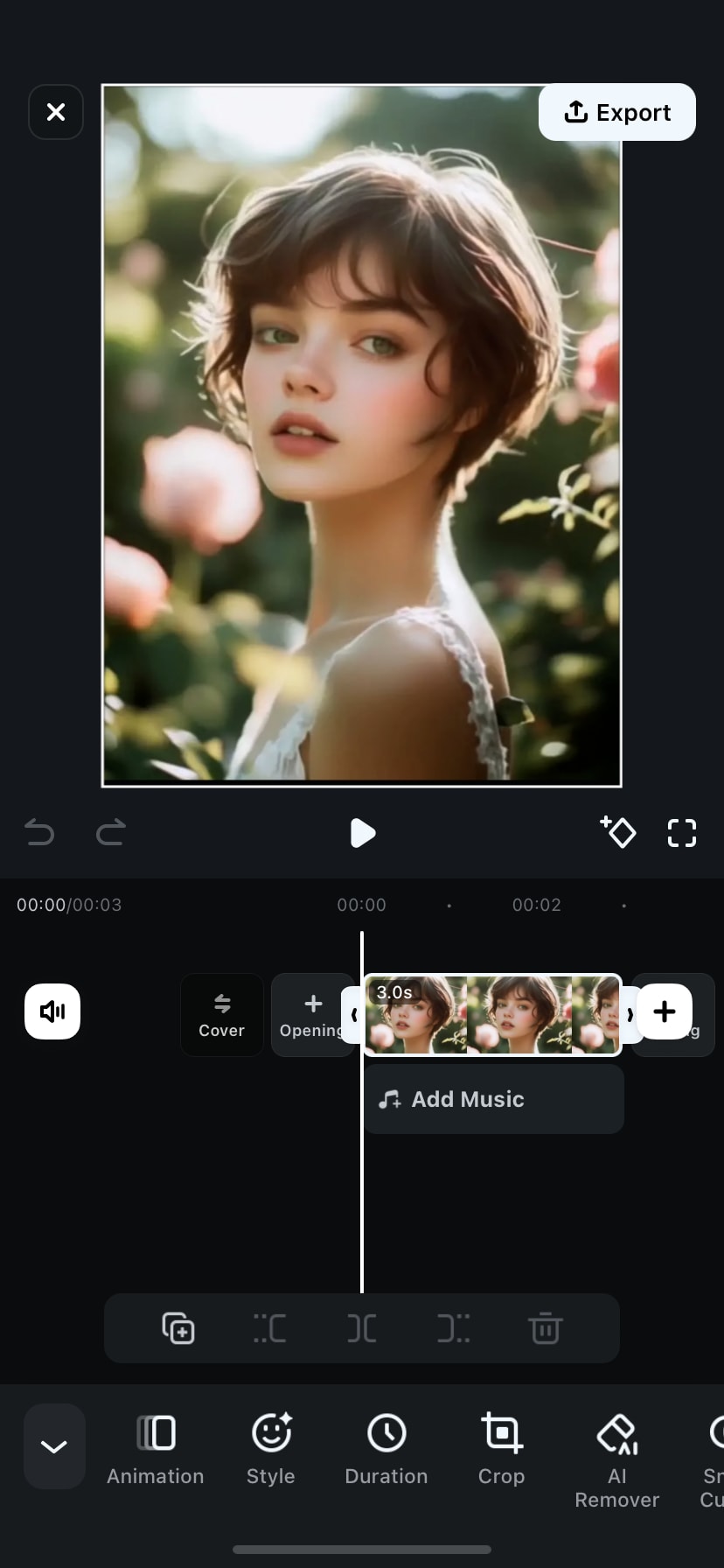724x1568 pixels.
Task: Open the Style tool
Action: (271, 1452)
